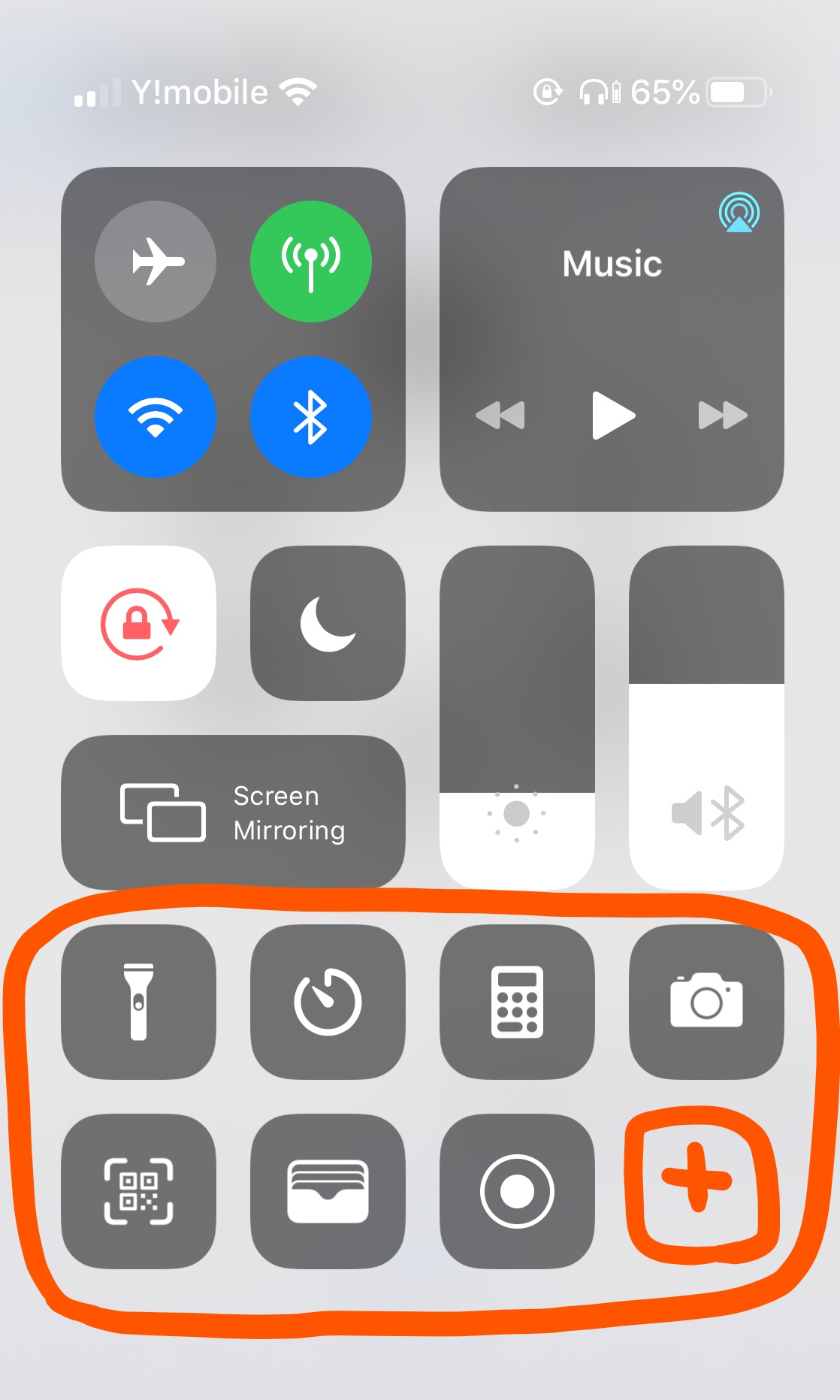Image resolution: width=840 pixels, height=1400 pixels.
Task: Open the QR code scanner
Action: click(139, 1191)
